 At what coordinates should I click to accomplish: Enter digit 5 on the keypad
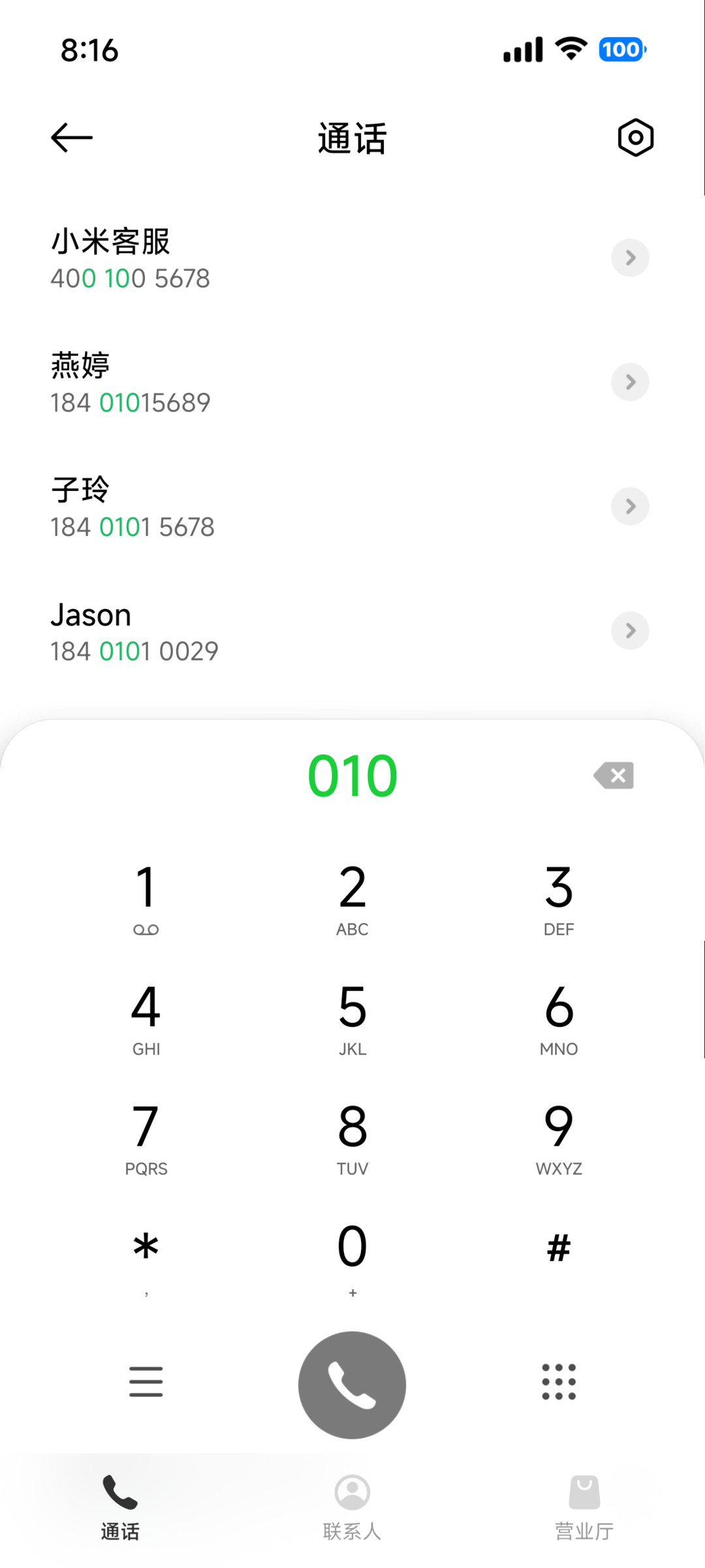(x=352, y=1018)
